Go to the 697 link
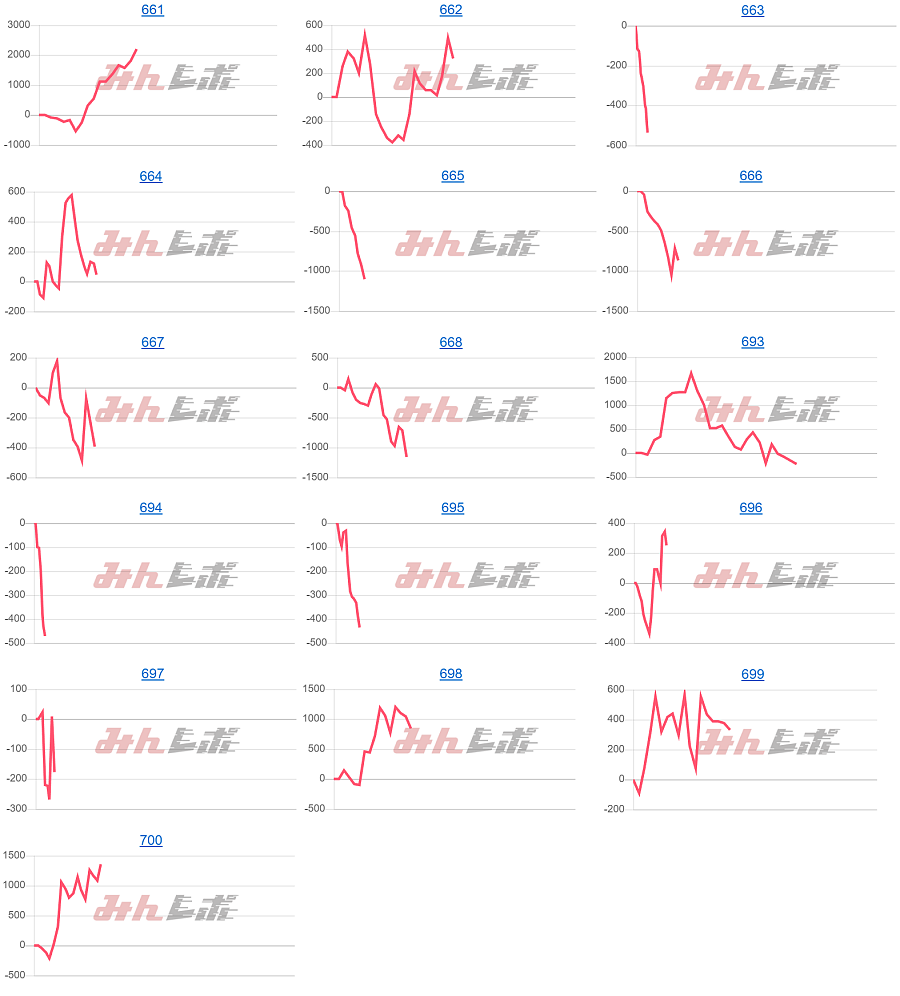The height and width of the screenshot is (996, 900). point(152,674)
